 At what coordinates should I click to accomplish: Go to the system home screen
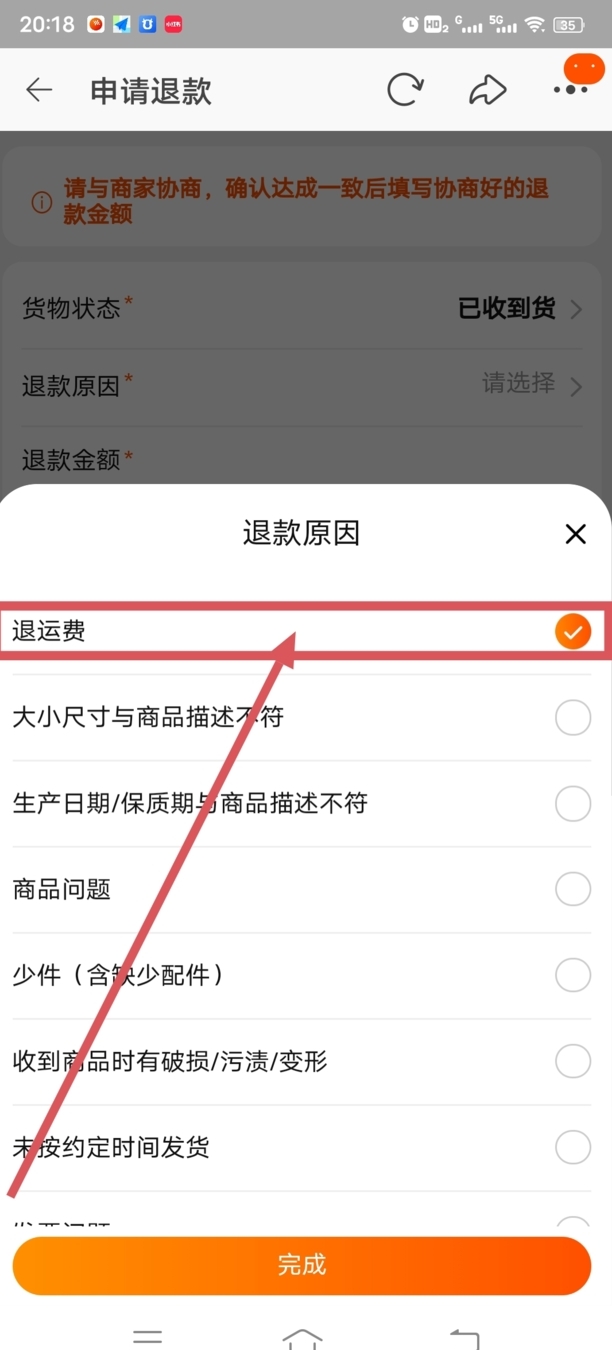[x=302, y=1337]
